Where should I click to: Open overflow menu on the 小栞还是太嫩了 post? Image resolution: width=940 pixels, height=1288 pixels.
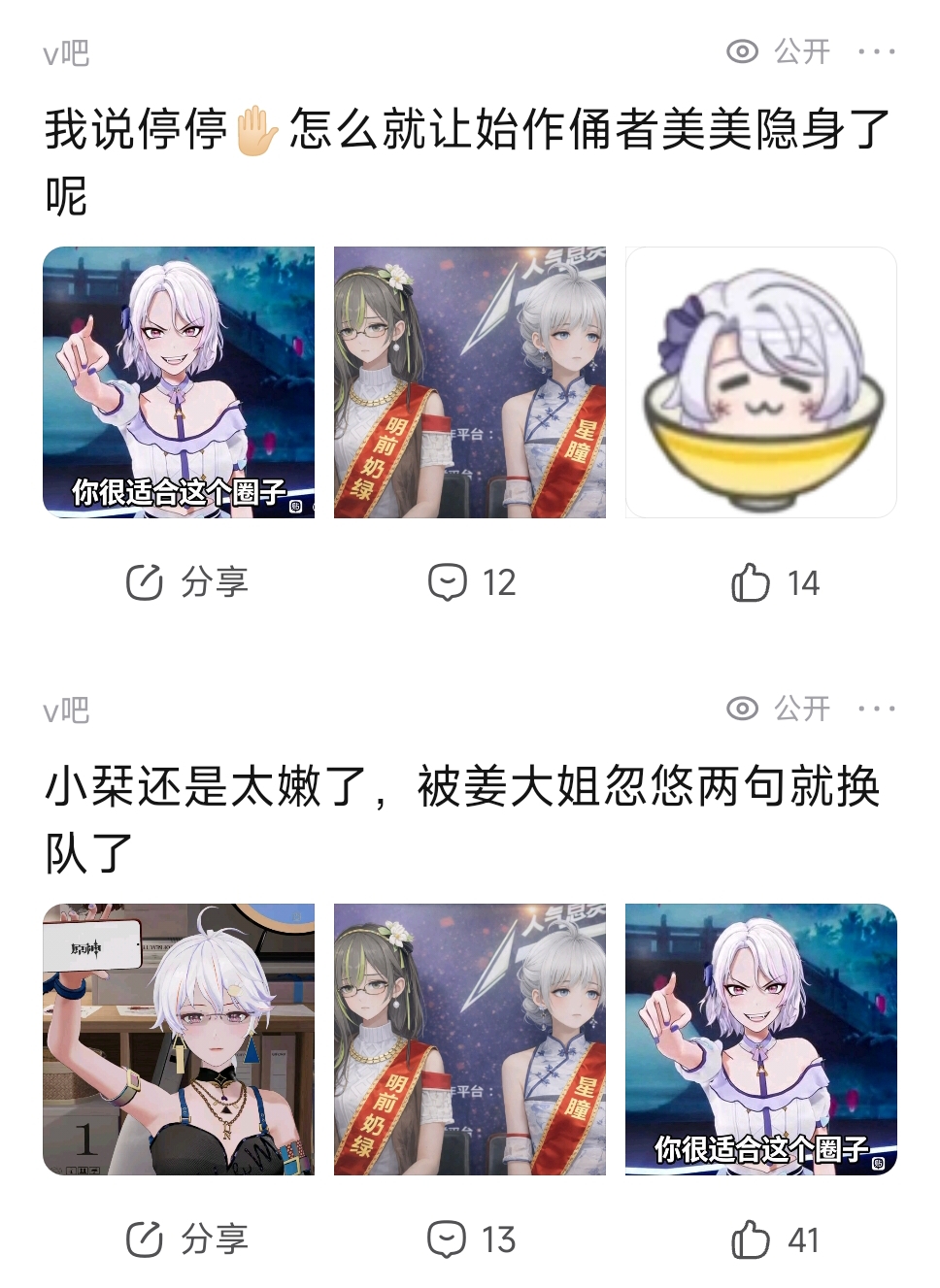pyautogui.click(x=876, y=709)
